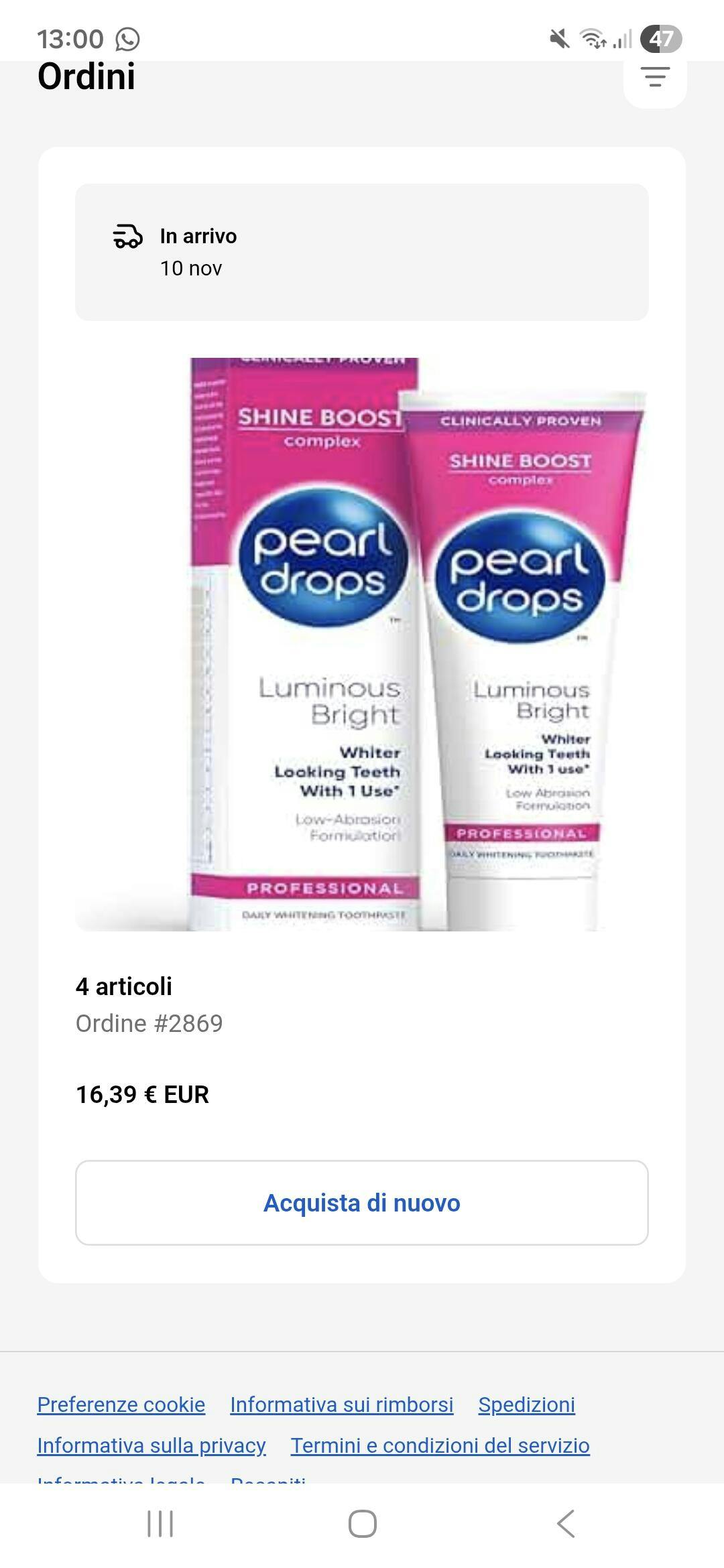Screen dimensions: 724x1568
Task: Open order #2869 product image
Action: click(362, 644)
